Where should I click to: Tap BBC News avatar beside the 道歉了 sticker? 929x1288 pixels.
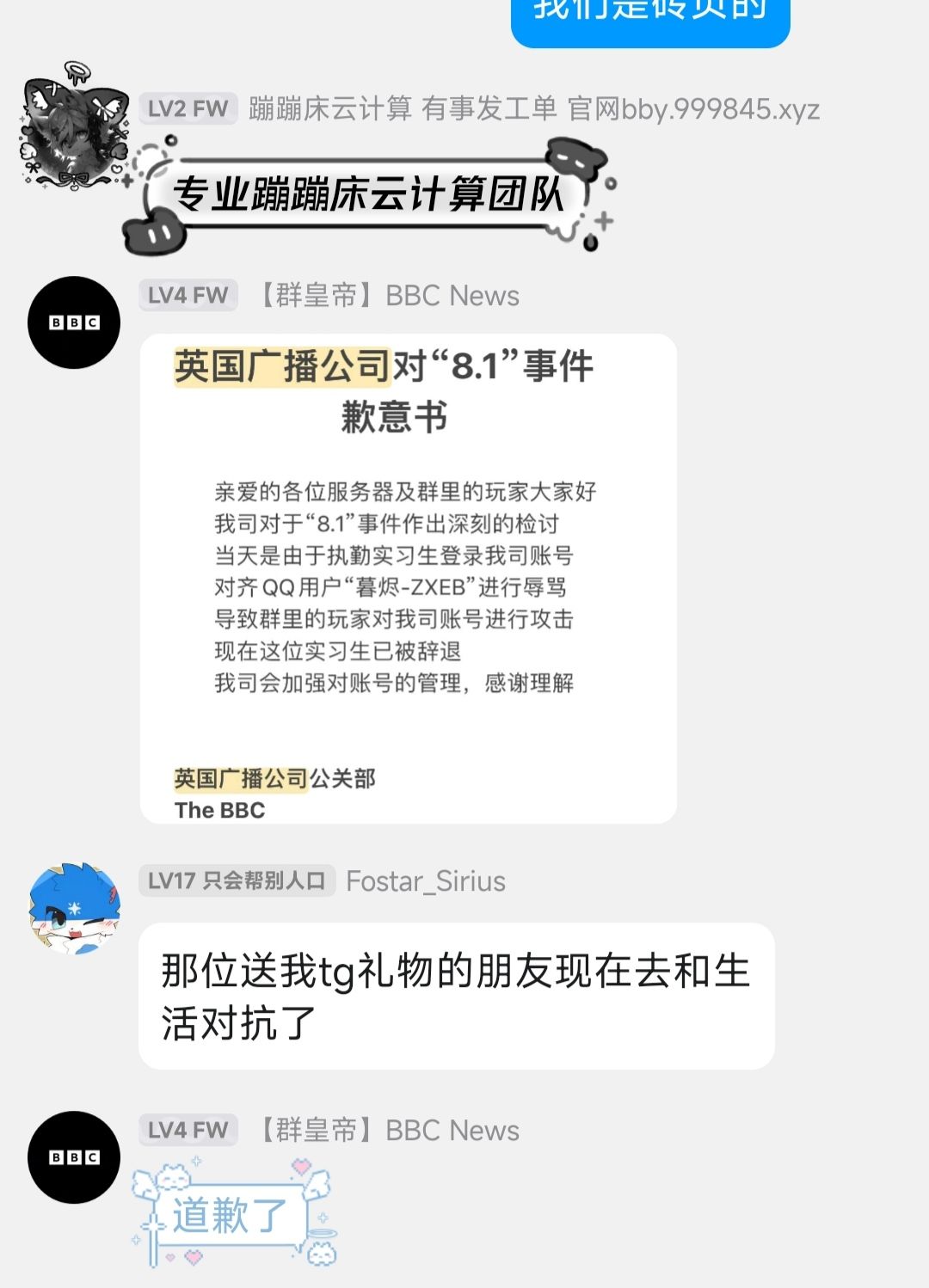pos(74,1157)
